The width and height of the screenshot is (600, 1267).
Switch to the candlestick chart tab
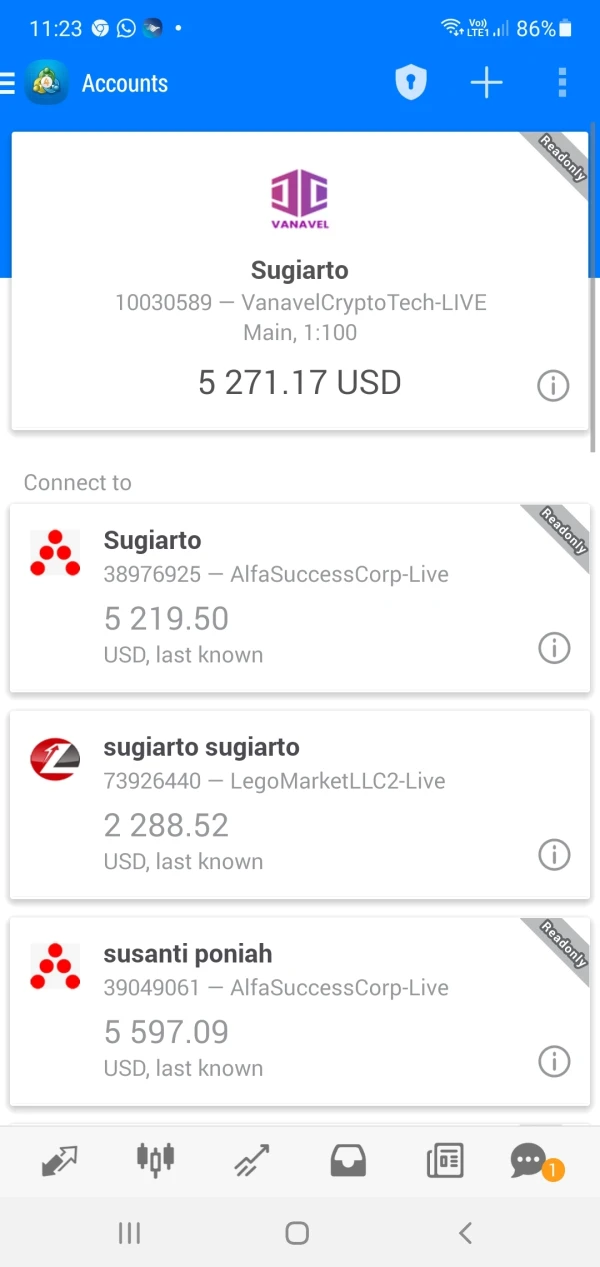click(155, 1160)
